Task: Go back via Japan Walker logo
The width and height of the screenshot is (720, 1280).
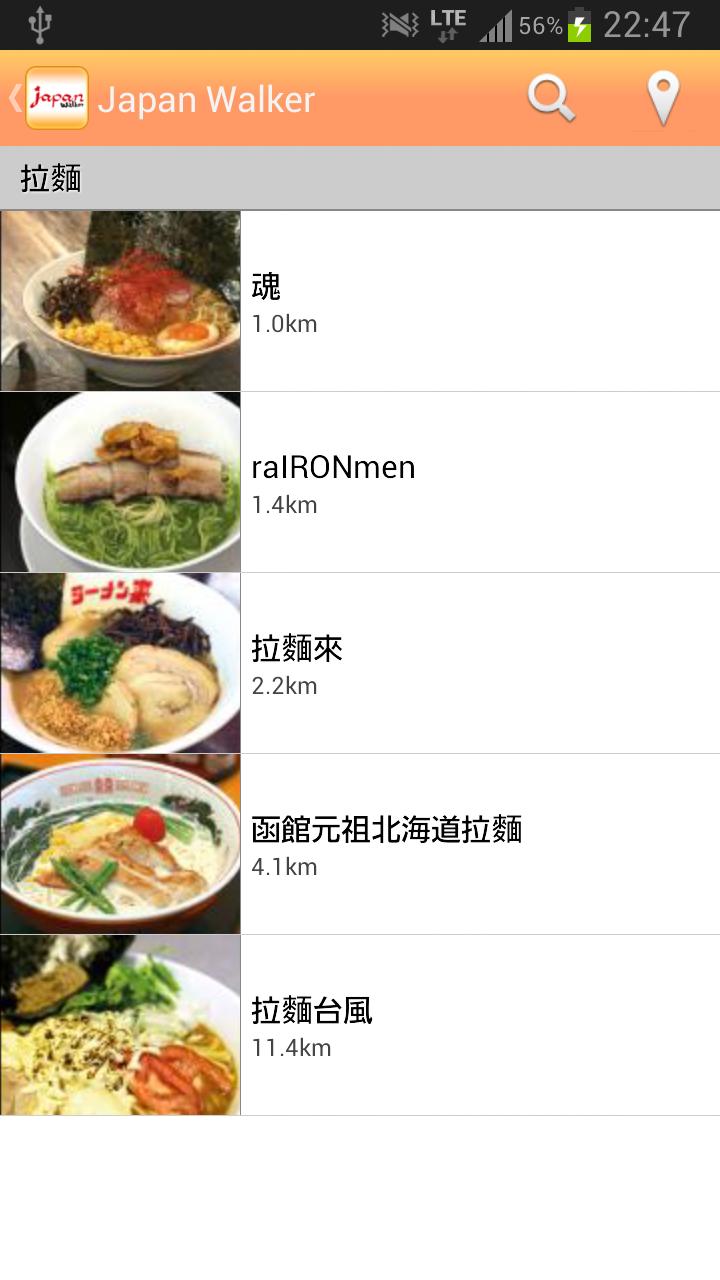Action: click(56, 98)
